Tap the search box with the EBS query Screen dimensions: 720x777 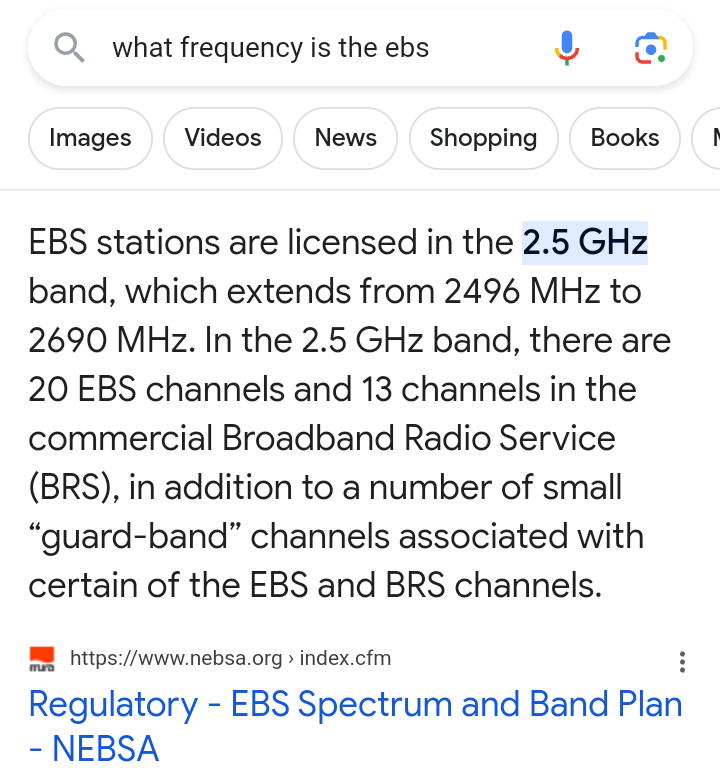(300, 48)
